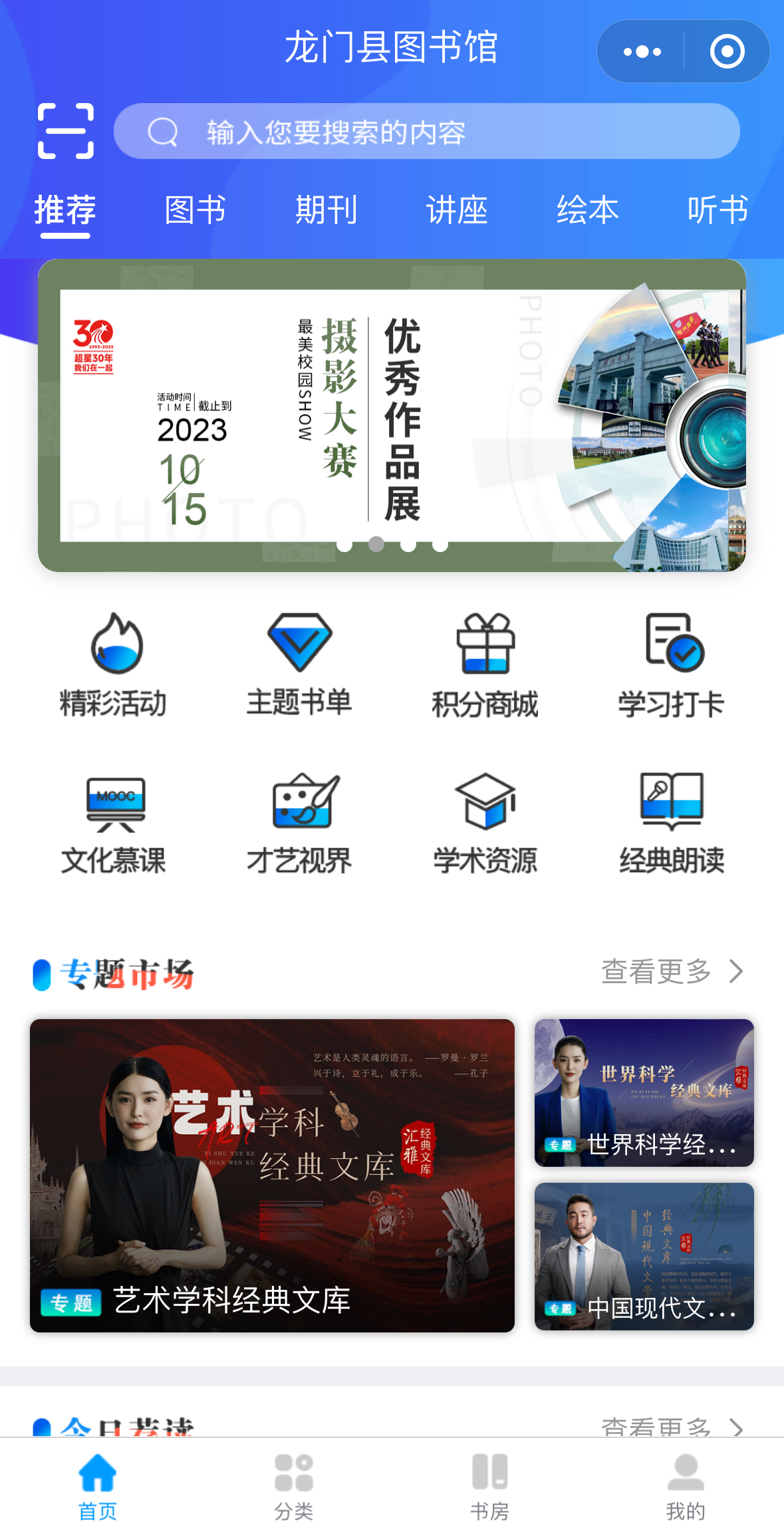
Task: Switch to the 书房 bottom tab
Action: point(489,1485)
